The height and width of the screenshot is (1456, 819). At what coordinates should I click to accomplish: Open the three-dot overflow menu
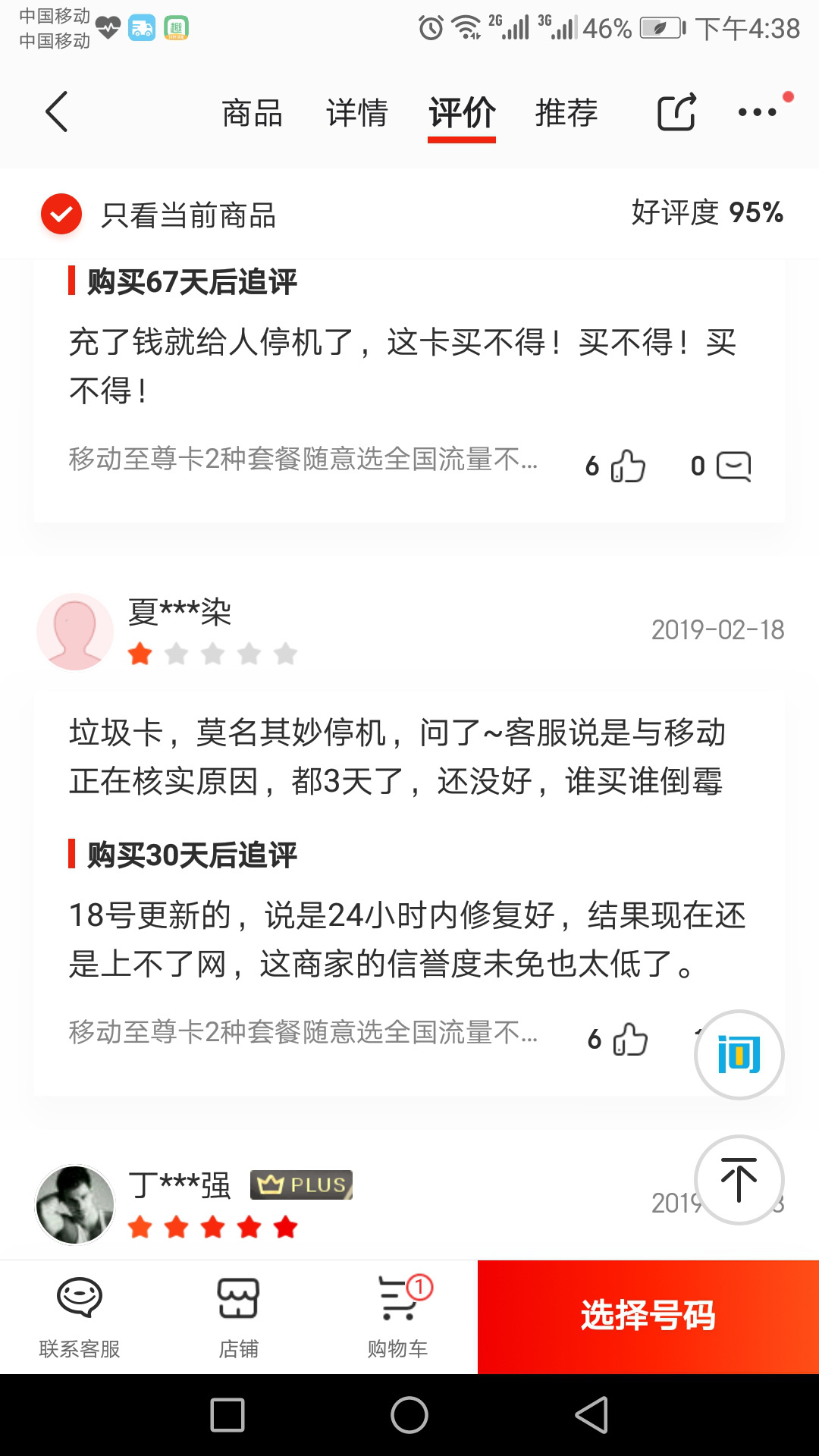click(x=758, y=112)
